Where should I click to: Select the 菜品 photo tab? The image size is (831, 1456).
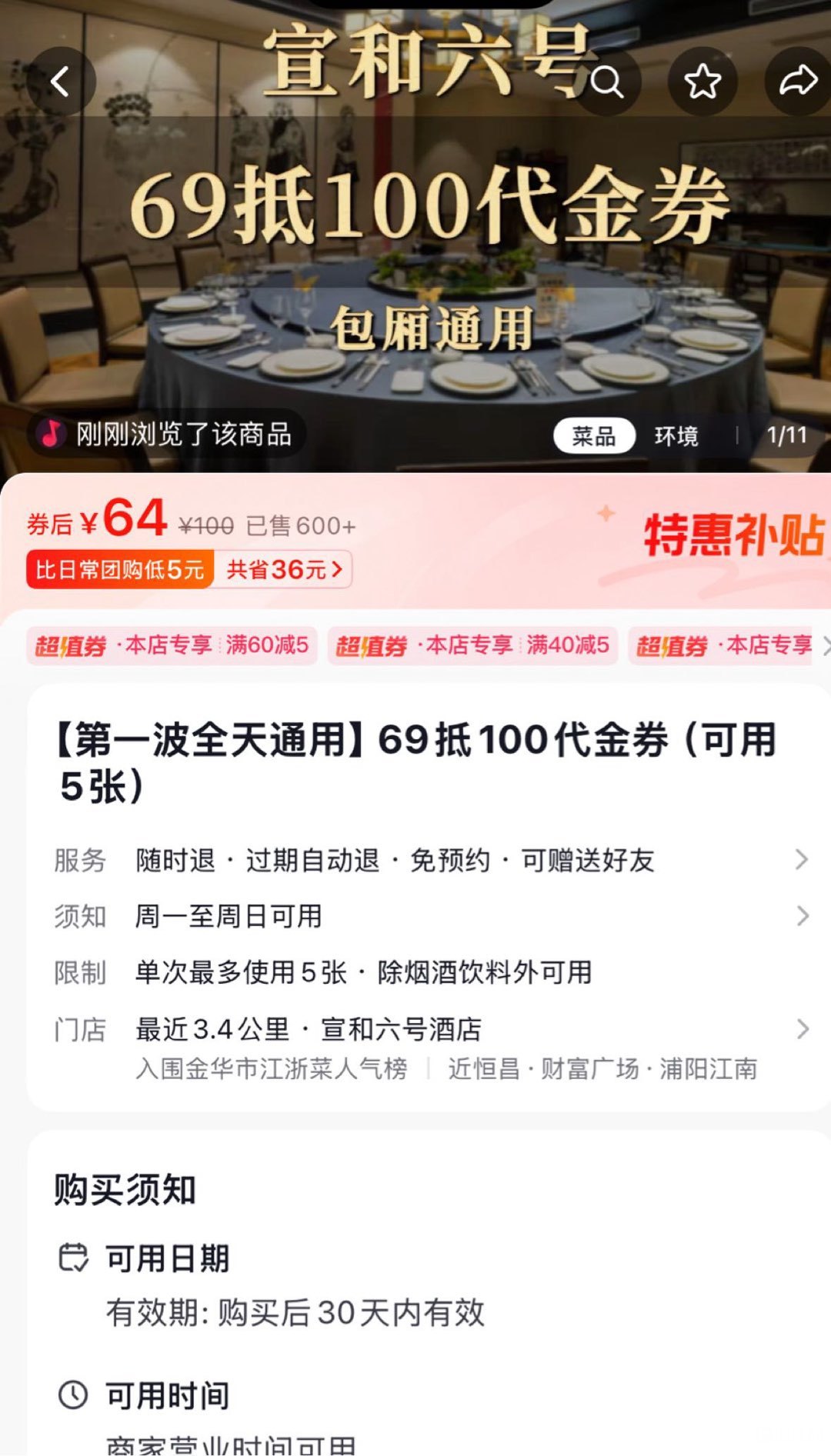click(x=594, y=436)
